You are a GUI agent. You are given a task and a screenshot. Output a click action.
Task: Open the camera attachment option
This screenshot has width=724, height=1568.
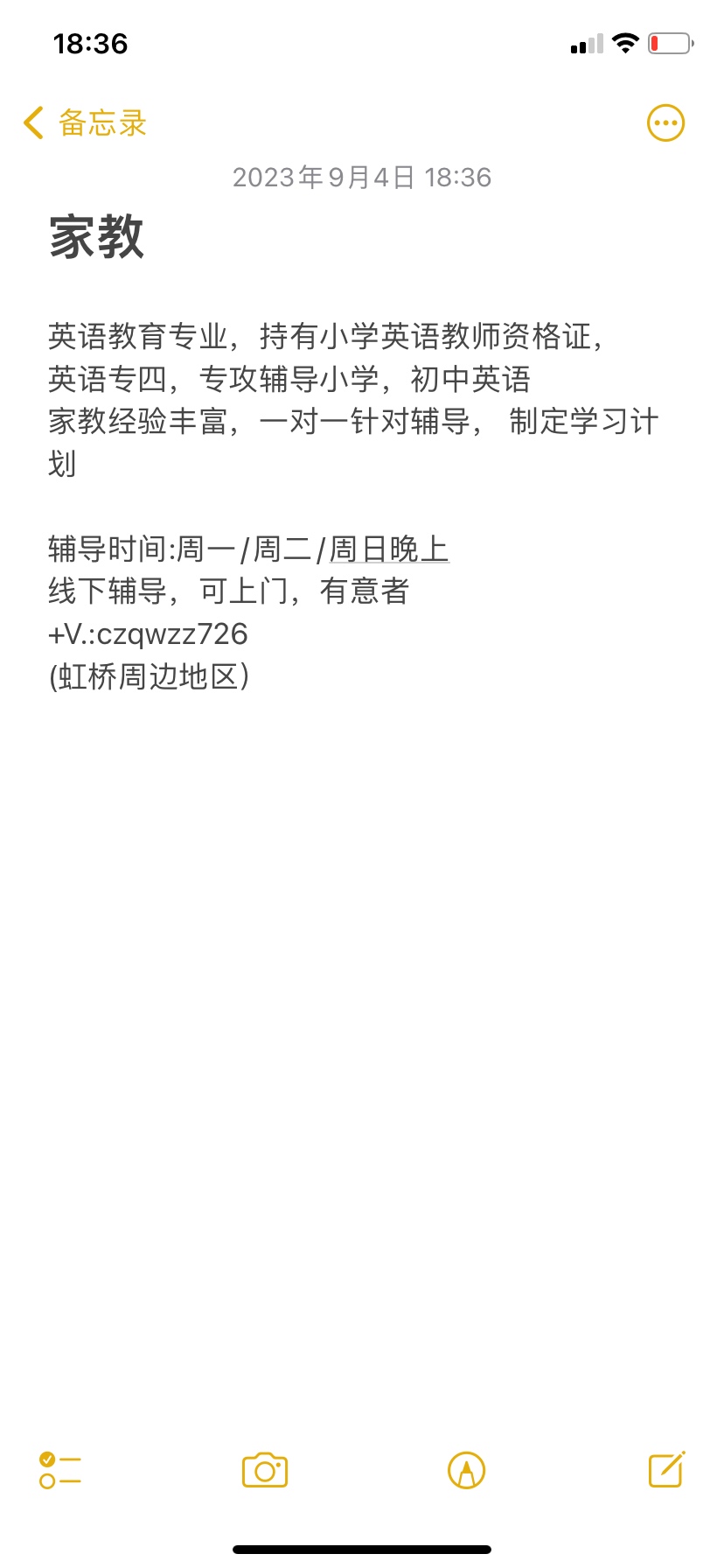point(265,1470)
